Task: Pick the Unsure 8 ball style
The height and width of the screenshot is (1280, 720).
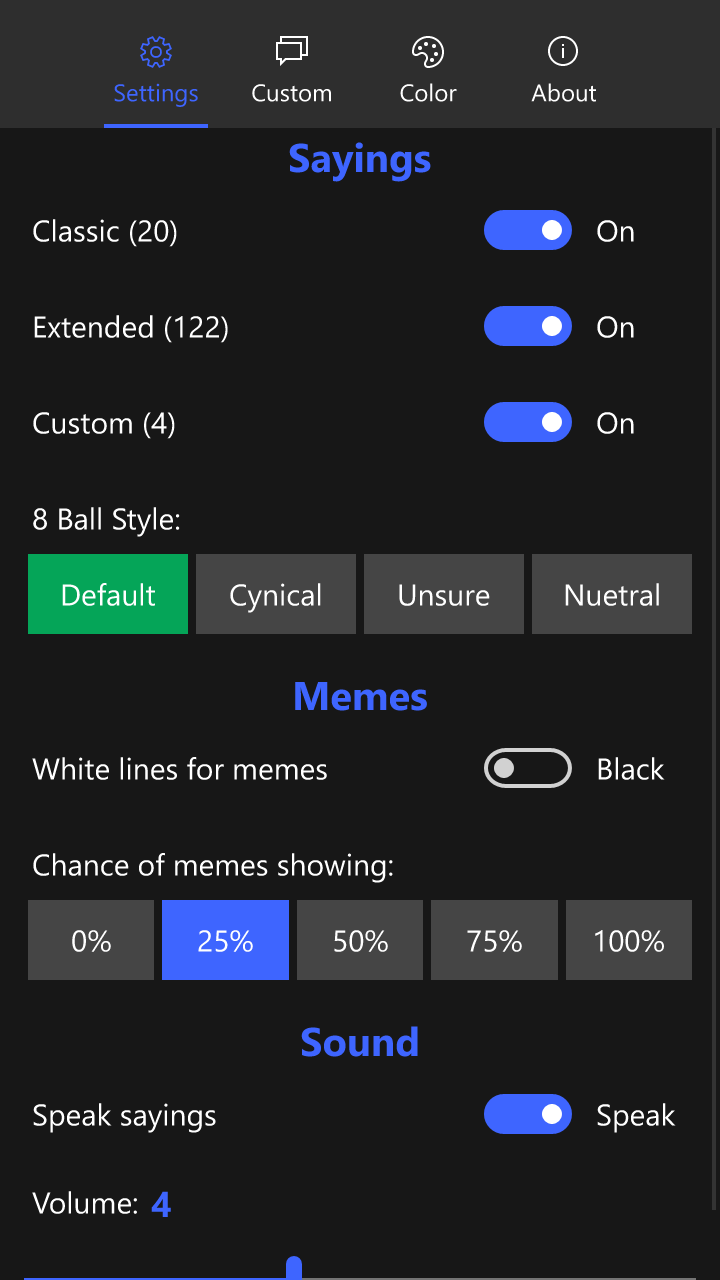Action: click(444, 595)
